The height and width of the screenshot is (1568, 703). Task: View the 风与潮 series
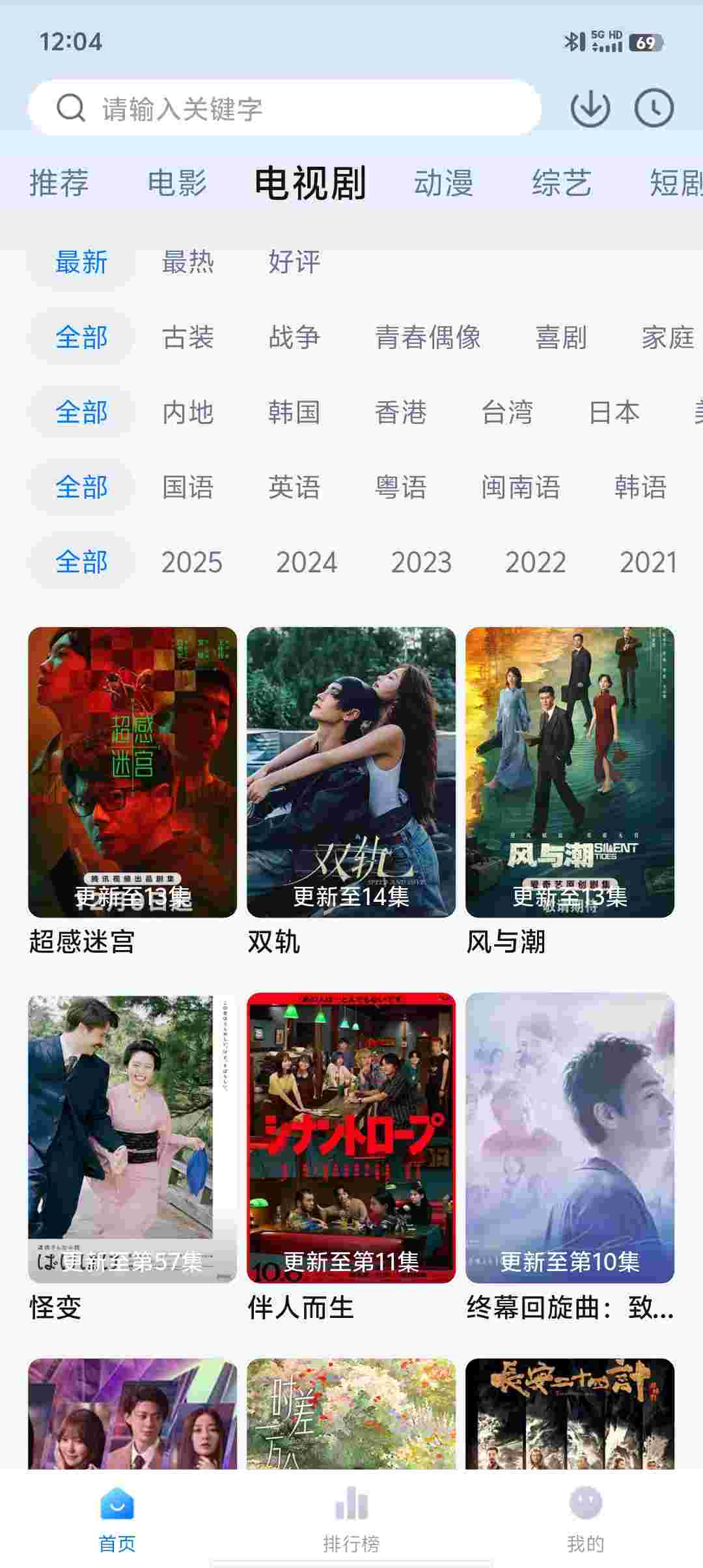(570, 772)
